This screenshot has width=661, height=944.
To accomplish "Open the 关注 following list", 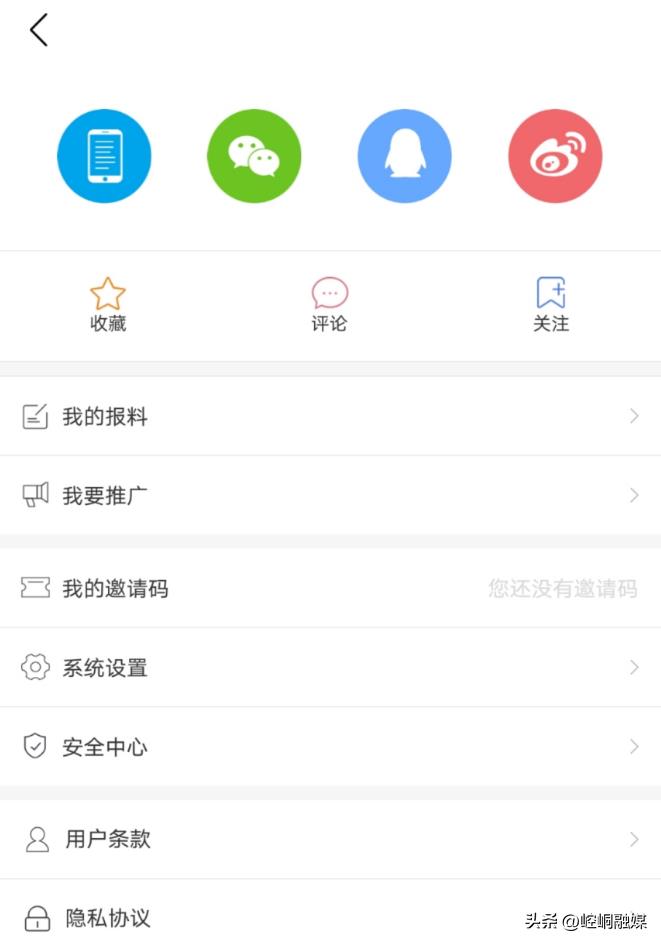I will click(x=551, y=305).
